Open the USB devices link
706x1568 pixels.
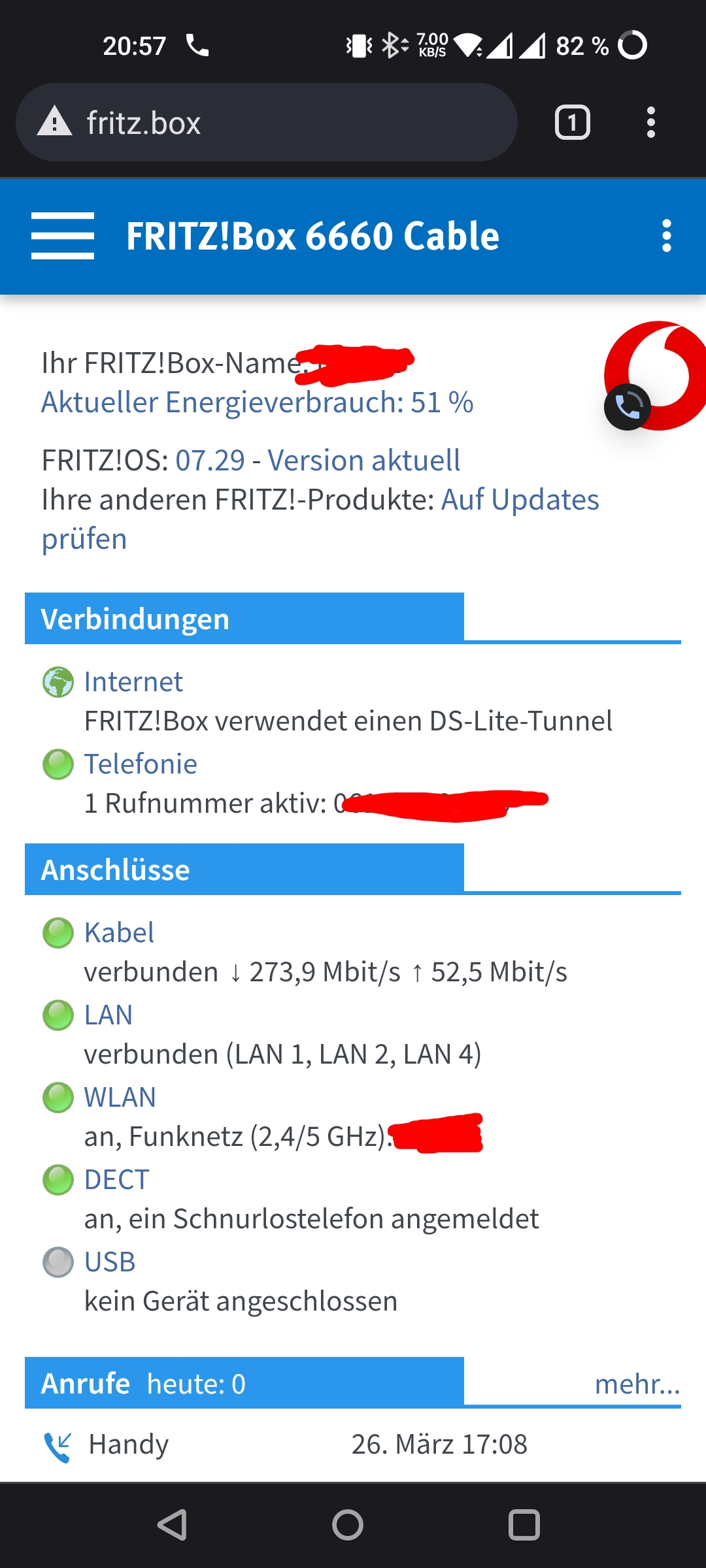coord(110,1262)
